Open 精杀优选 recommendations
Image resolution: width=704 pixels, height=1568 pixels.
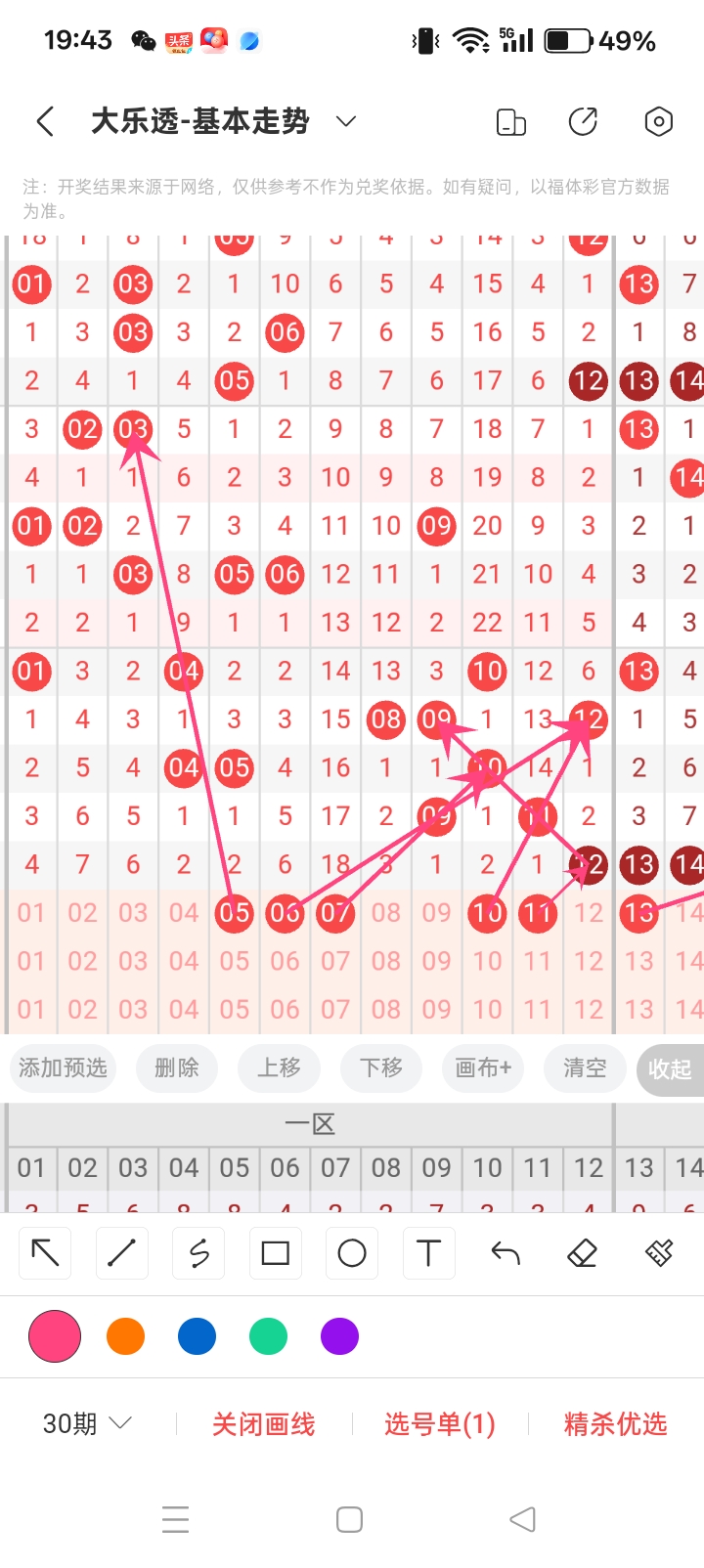[614, 1423]
